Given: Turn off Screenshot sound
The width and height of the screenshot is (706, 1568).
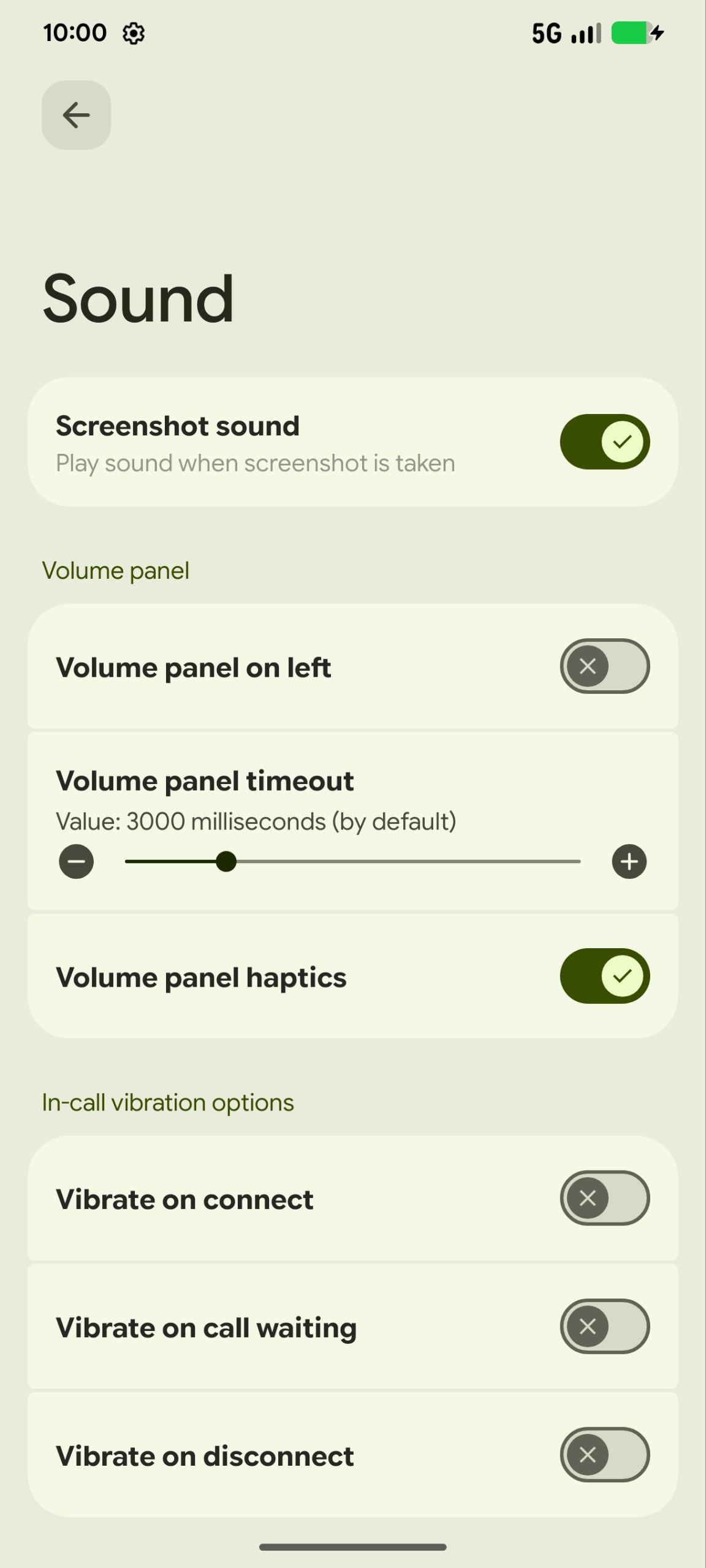Looking at the screenshot, I should [604, 442].
